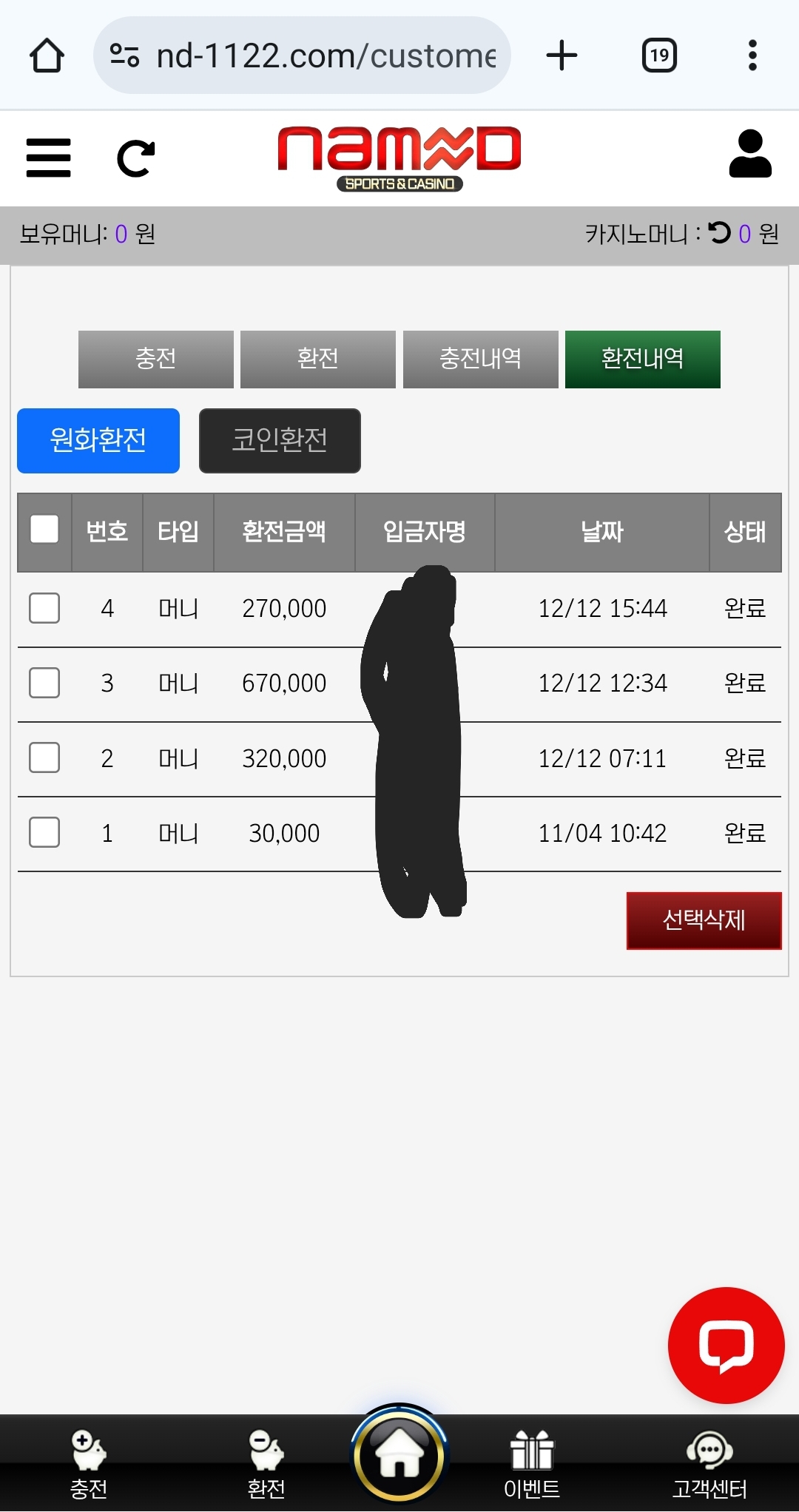Open a new browser tab with the plus icon

click(x=562, y=55)
